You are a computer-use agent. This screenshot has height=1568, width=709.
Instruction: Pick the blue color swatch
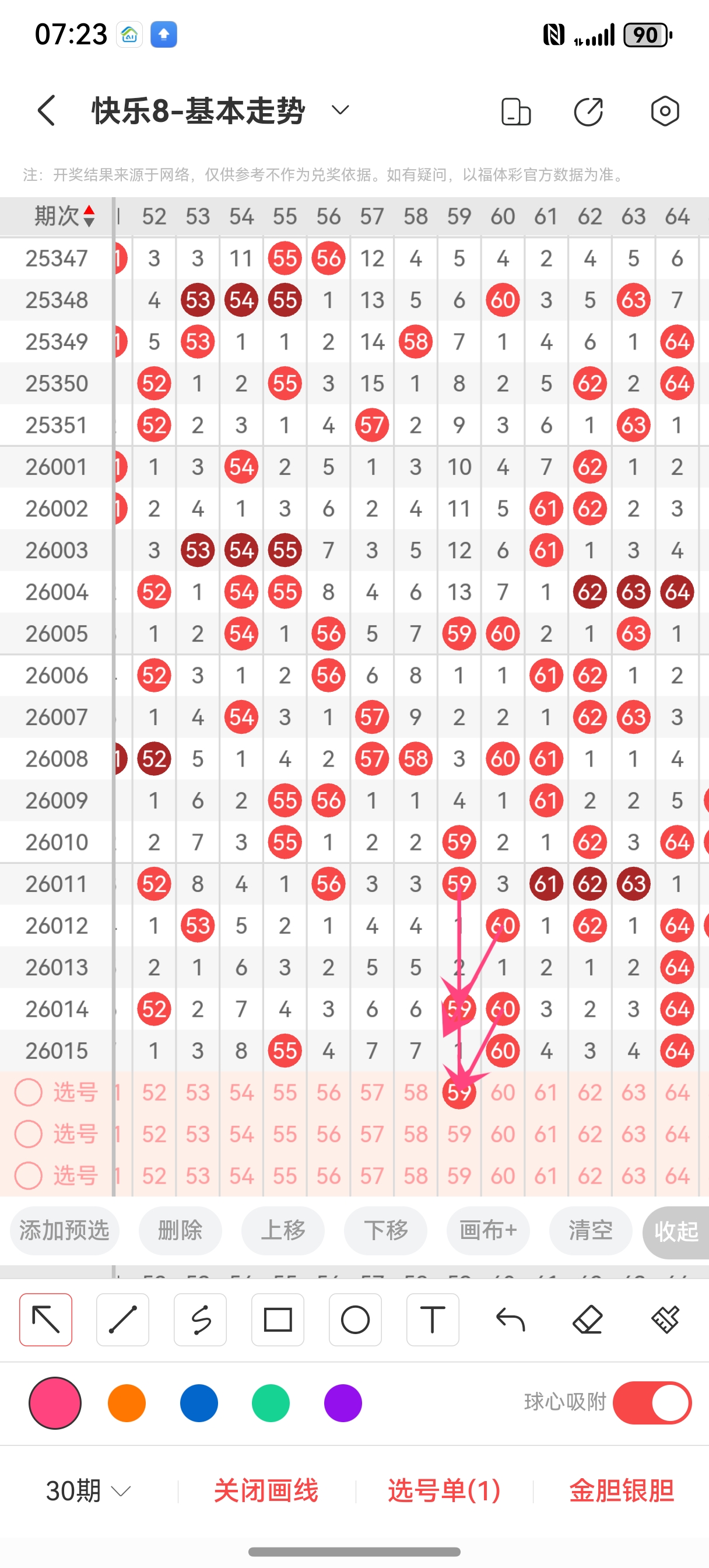click(x=198, y=1403)
